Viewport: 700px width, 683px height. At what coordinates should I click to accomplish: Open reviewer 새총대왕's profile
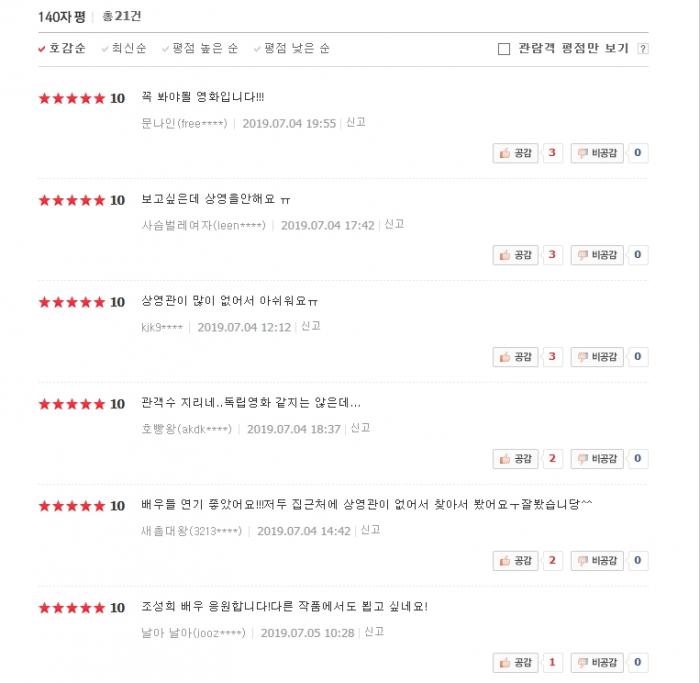[x=190, y=531]
